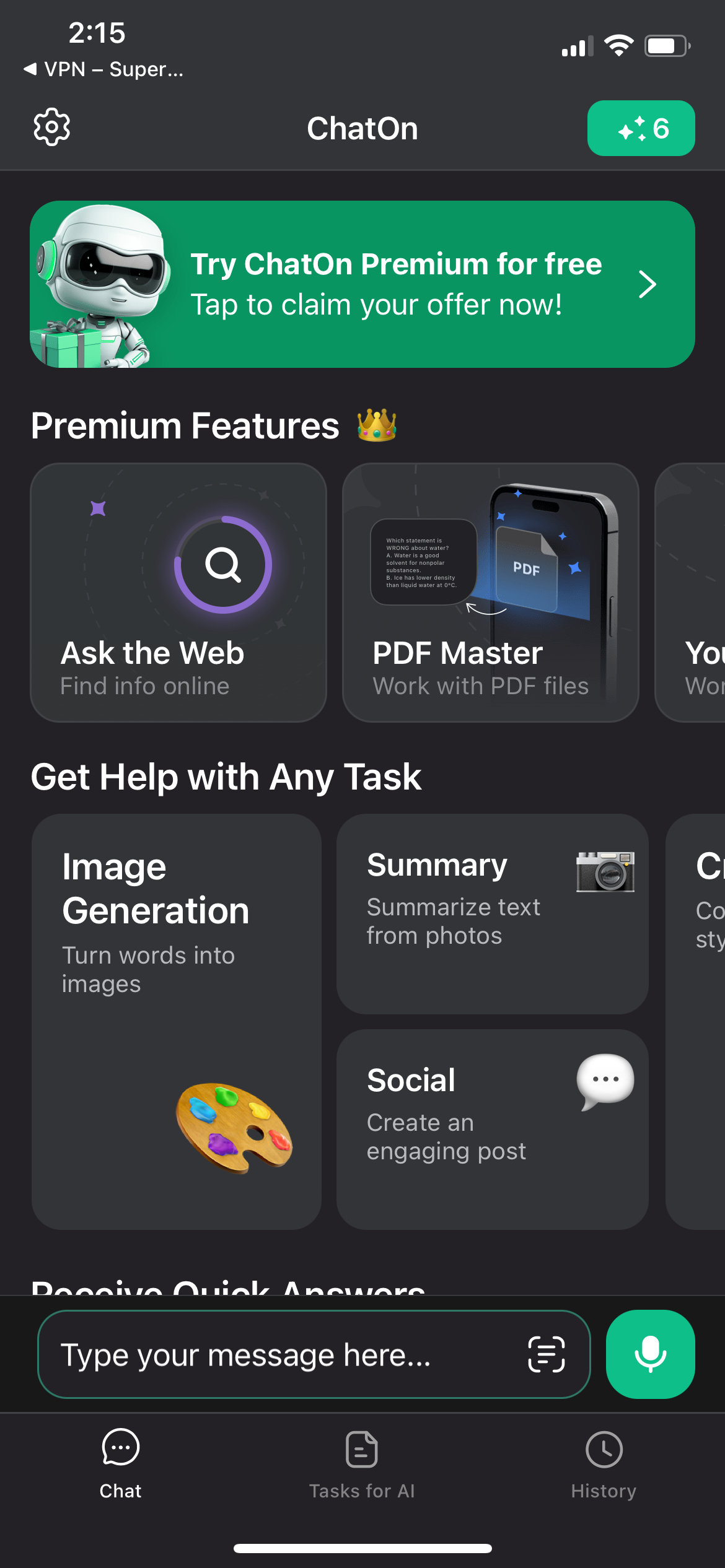Open the Summary task card
Viewport: 725px width, 1568px height.
pos(492,913)
